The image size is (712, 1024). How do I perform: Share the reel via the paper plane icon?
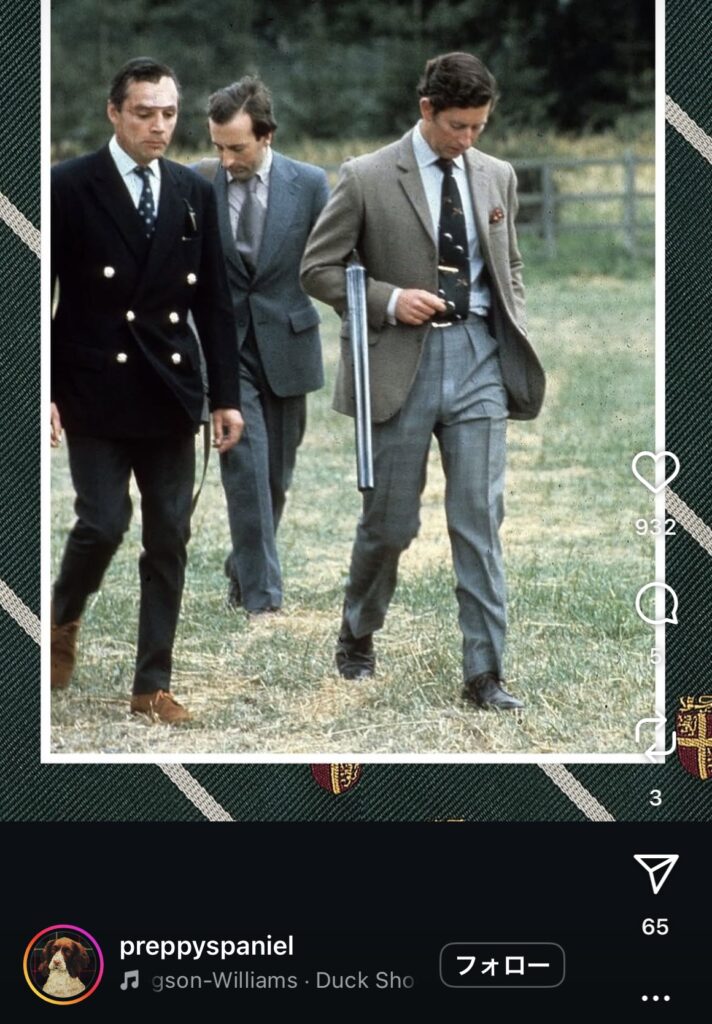(655, 873)
